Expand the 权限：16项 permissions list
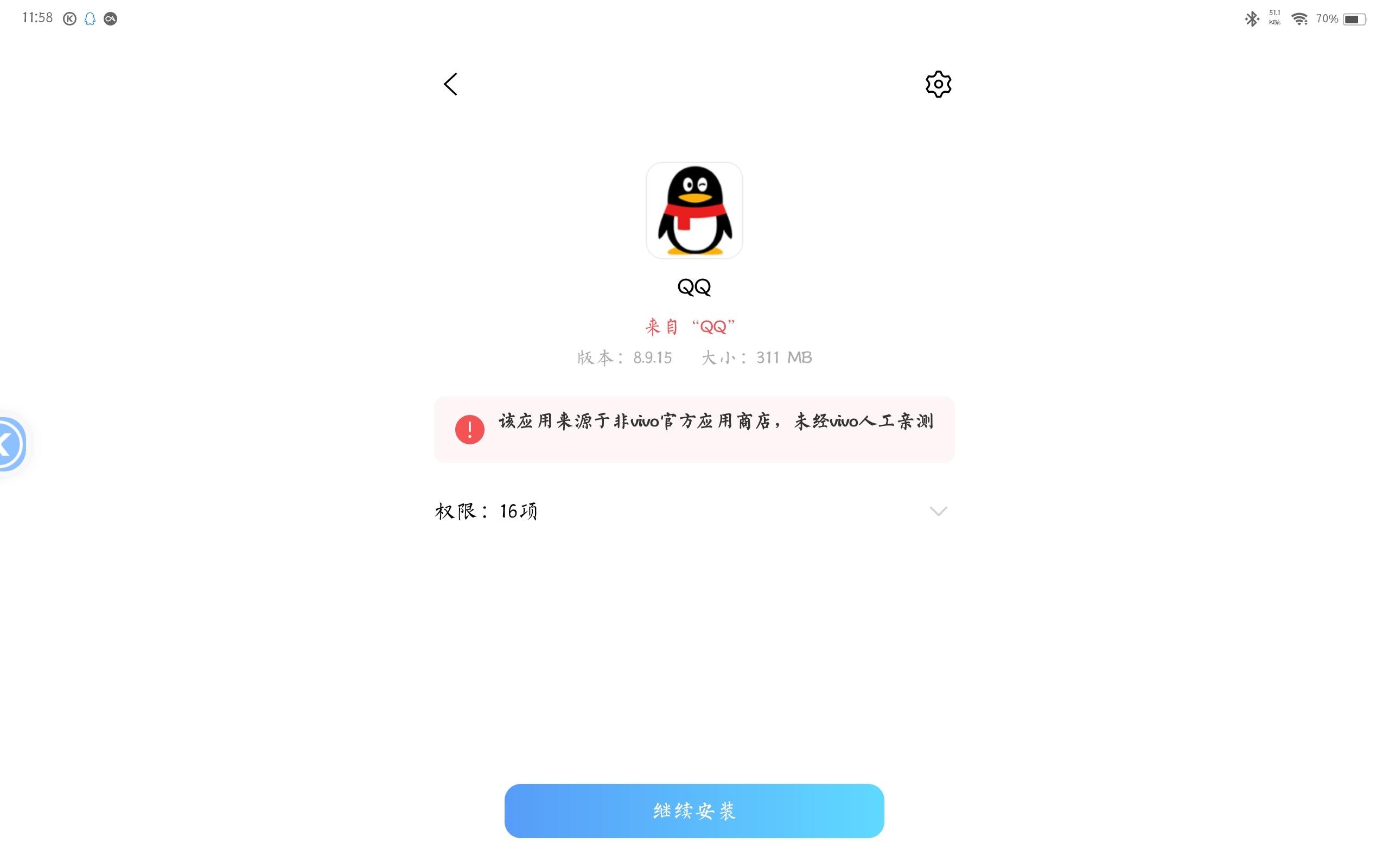The width and height of the screenshot is (1389, 868). point(938,511)
